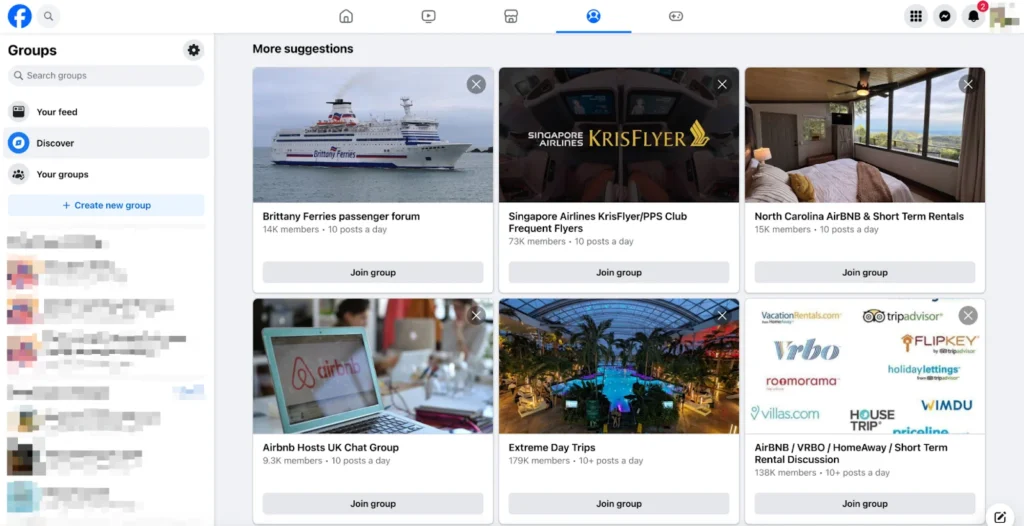Screen dimensions: 1024x526
Task: Open Groups settings gear
Action: [193, 50]
